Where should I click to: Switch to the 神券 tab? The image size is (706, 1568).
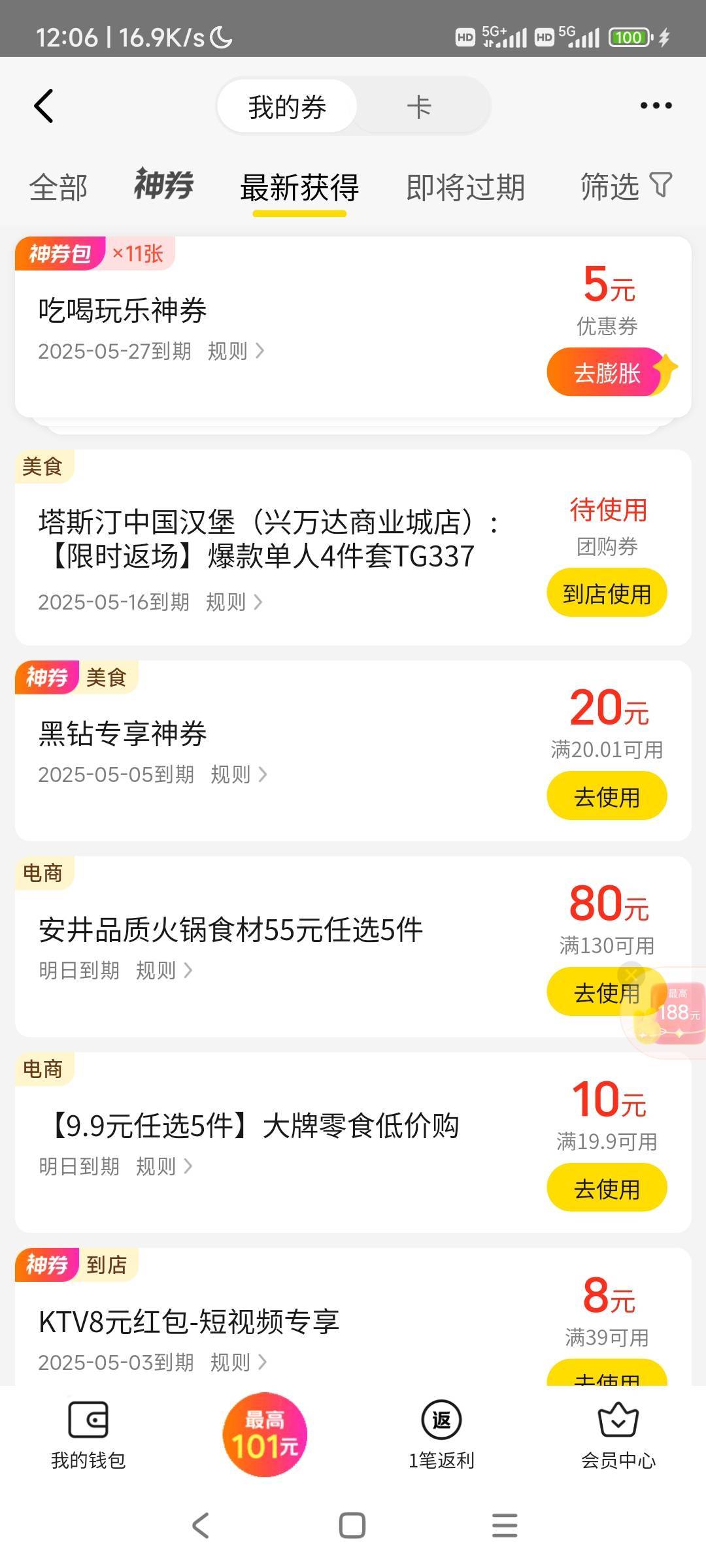click(x=163, y=184)
